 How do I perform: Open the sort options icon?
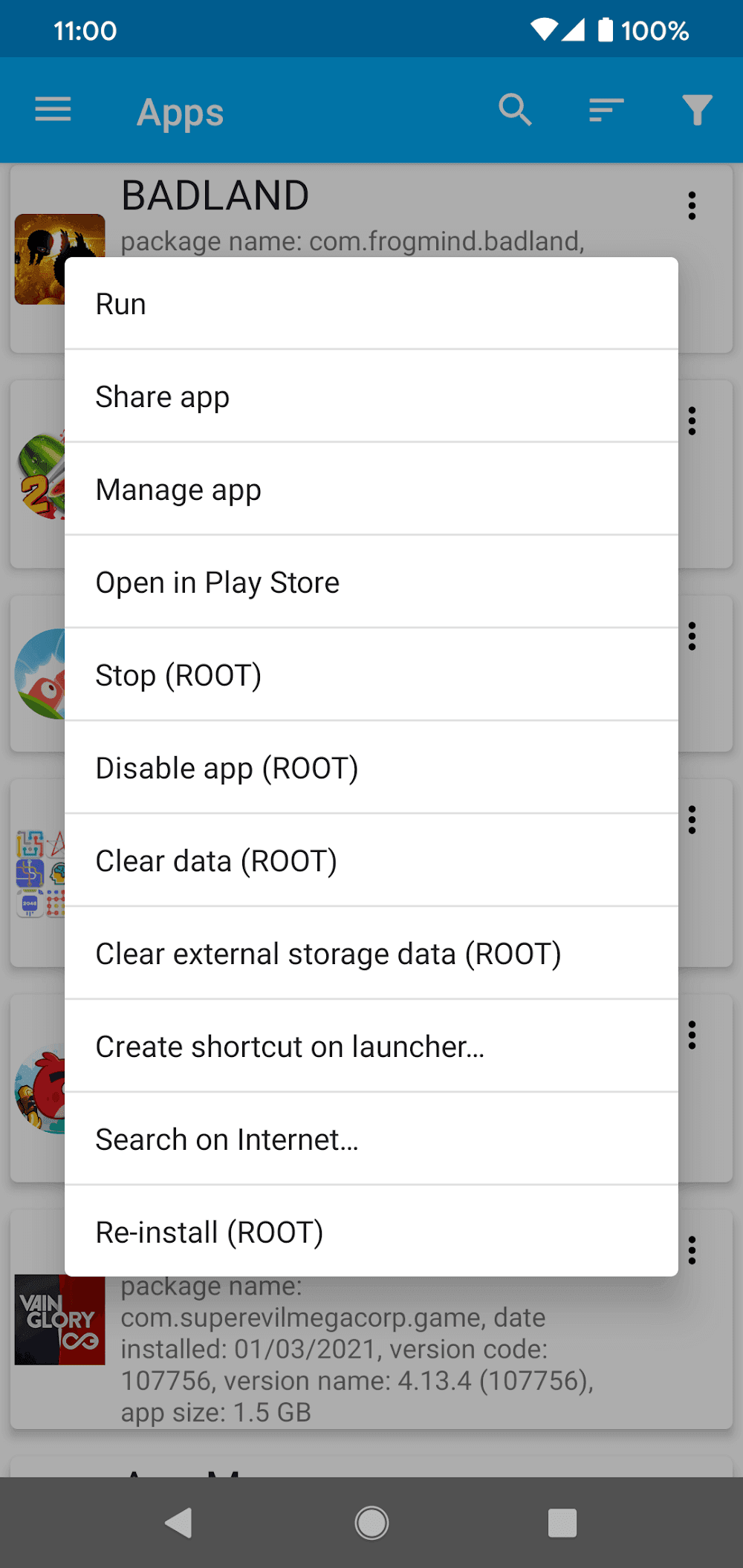coord(604,109)
